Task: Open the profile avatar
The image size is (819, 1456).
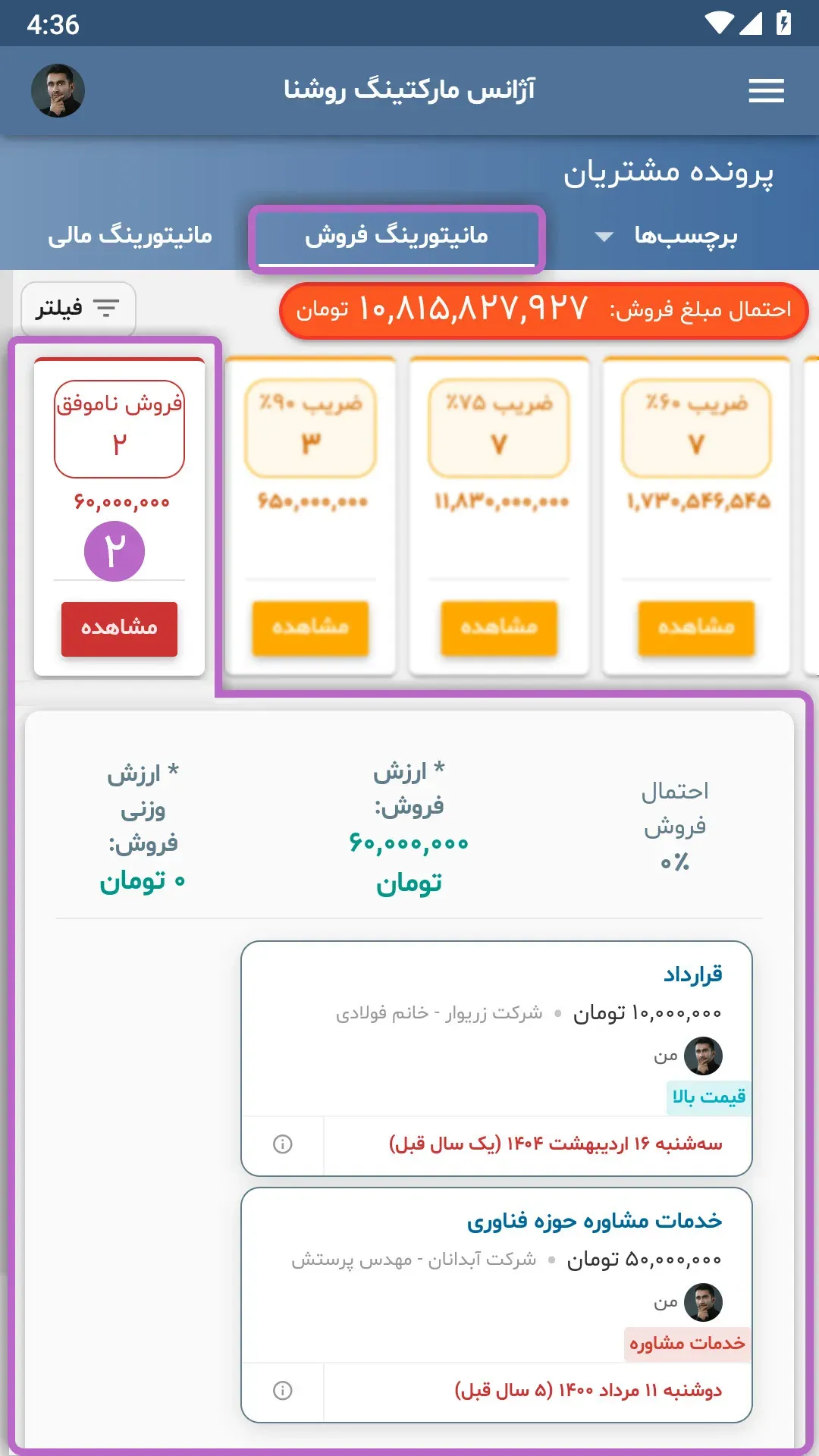Action: pyautogui.click(x=58, y=91)
